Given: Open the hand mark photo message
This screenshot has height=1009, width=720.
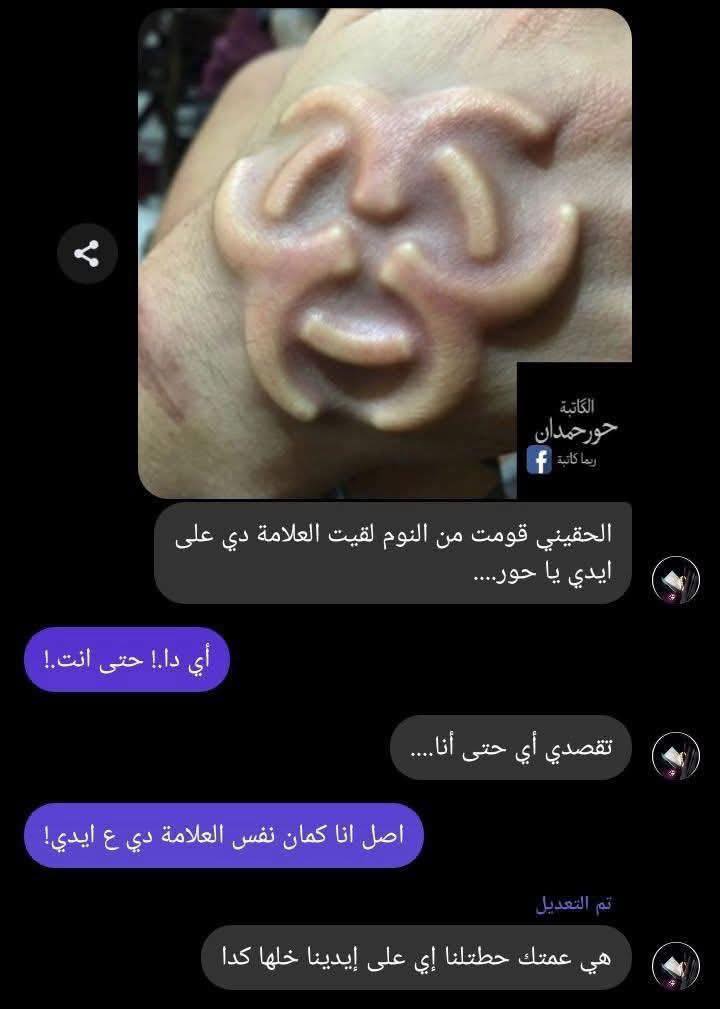Looking at the screenshot, I should coord(384,250).
